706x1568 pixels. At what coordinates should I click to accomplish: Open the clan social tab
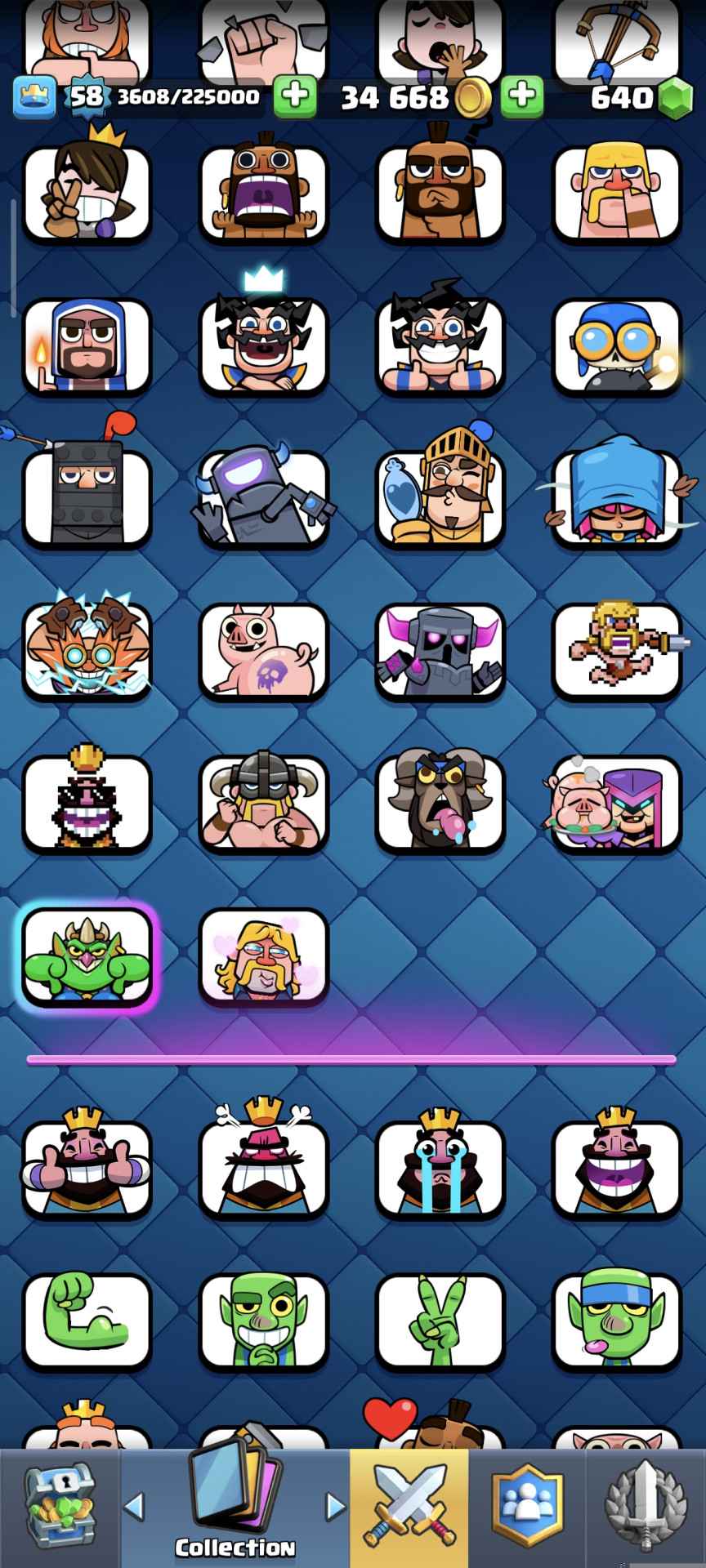tap(527, 1508)
